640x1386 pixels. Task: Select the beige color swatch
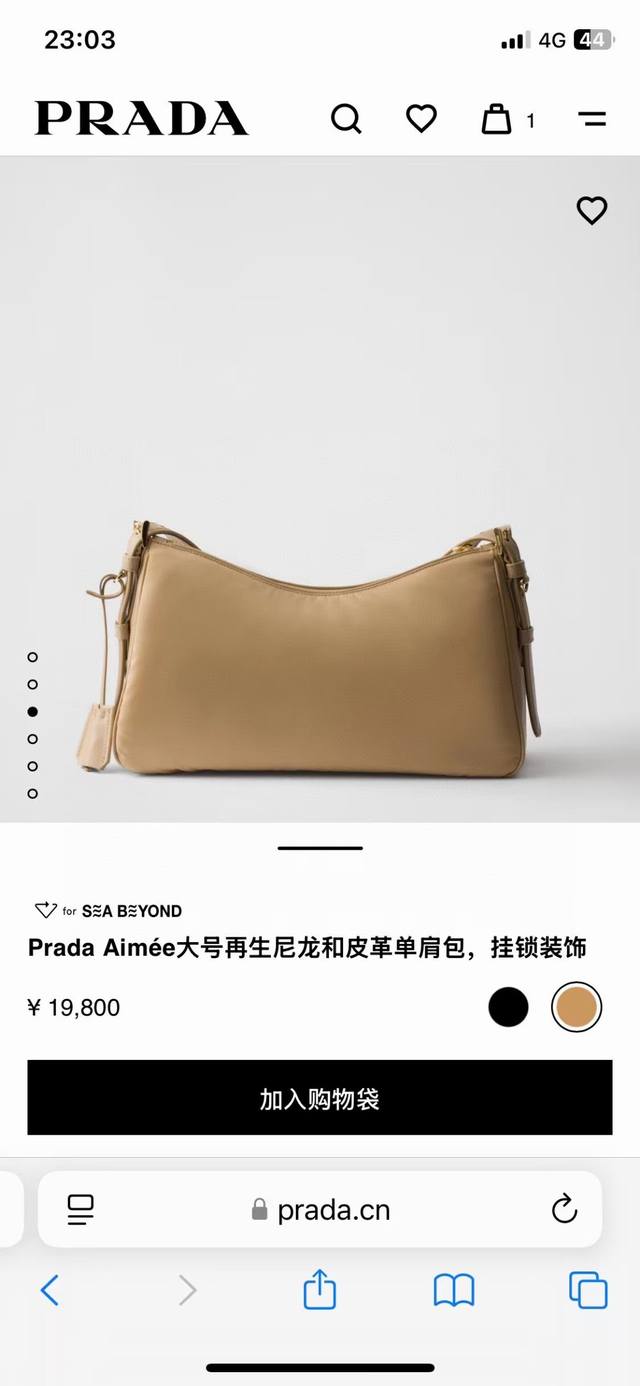point(576,1007)
